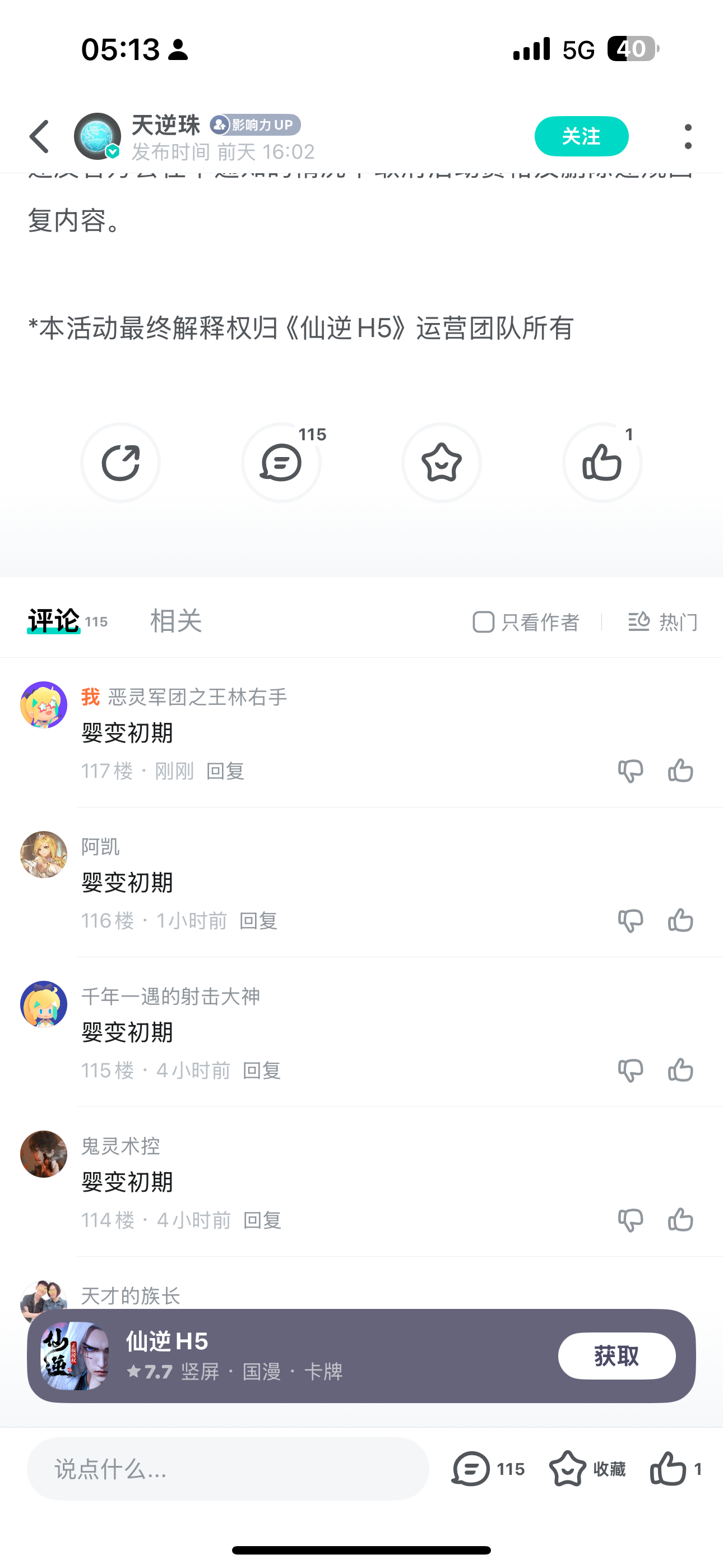Change comment sorting via 热门
This screenshot has height=1568, width=723.
tap(664, 621)
